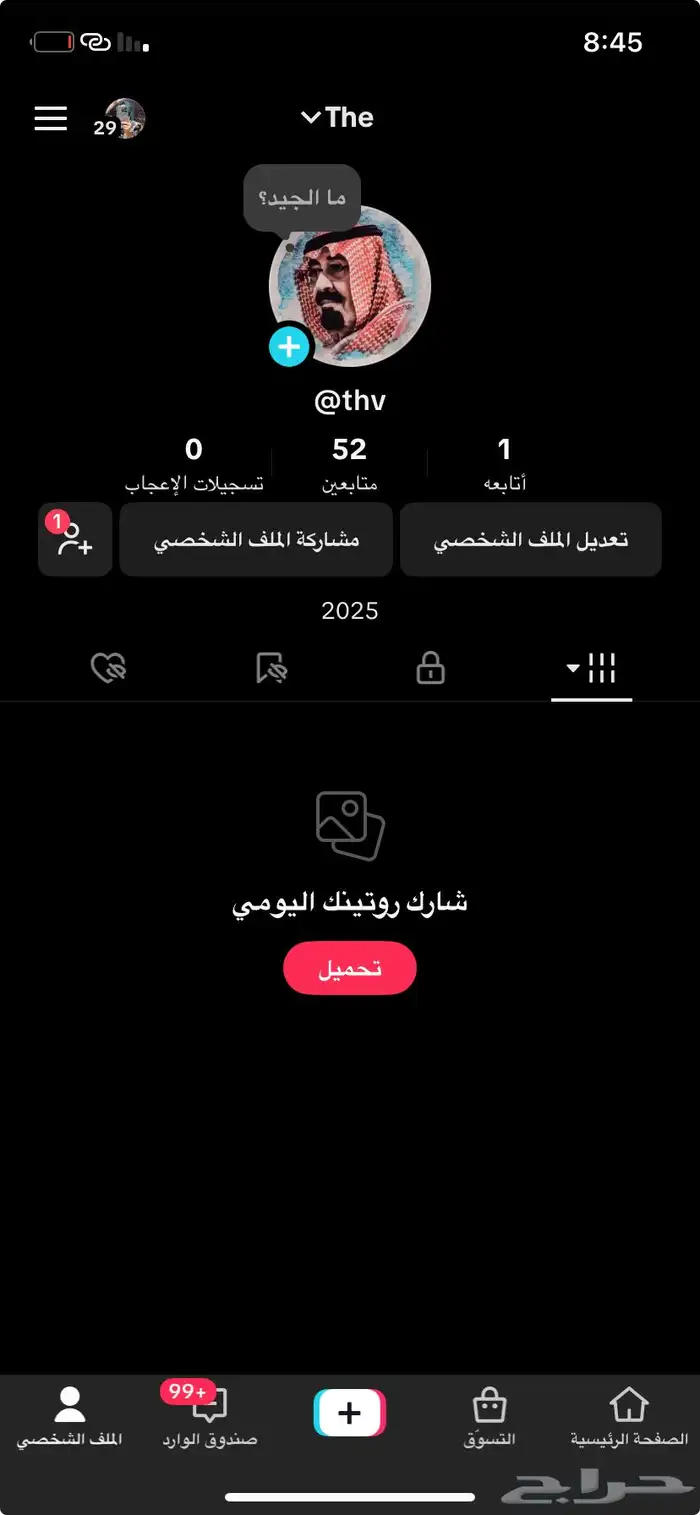Viewport: 700px width, 1515px height.
Task: Switch to the posts grid tab
Action: coord(591,669)
